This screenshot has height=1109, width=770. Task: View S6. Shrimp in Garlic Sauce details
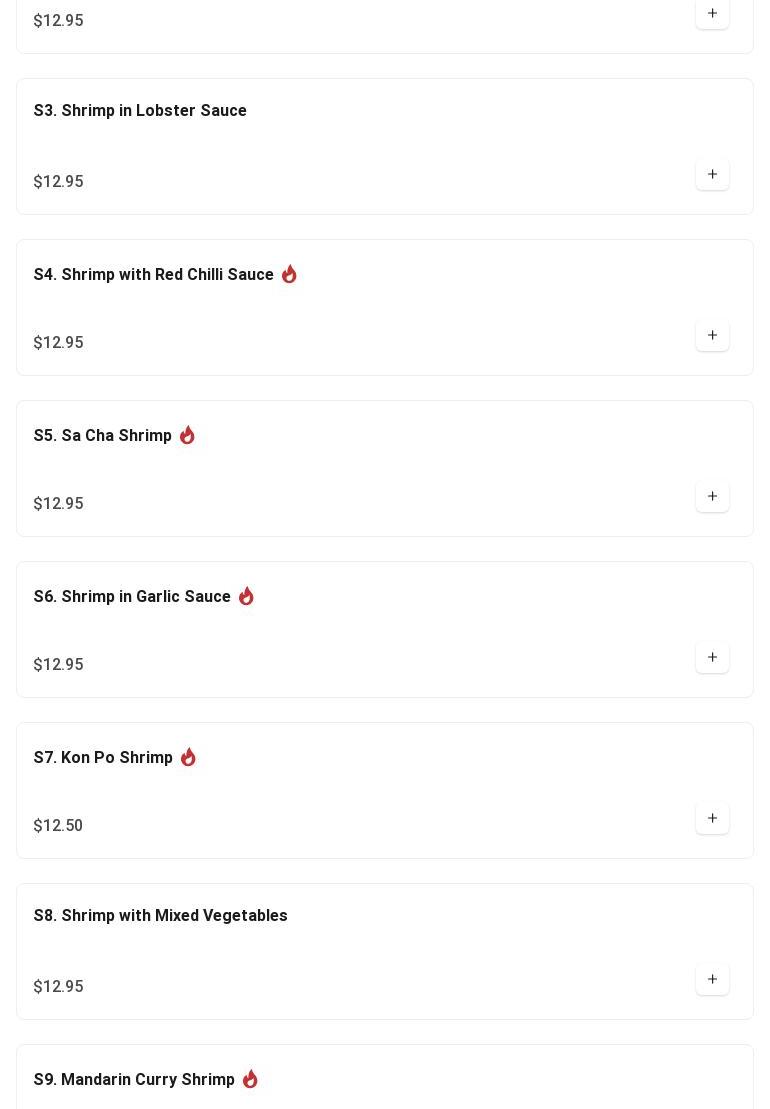coord(132,597)
